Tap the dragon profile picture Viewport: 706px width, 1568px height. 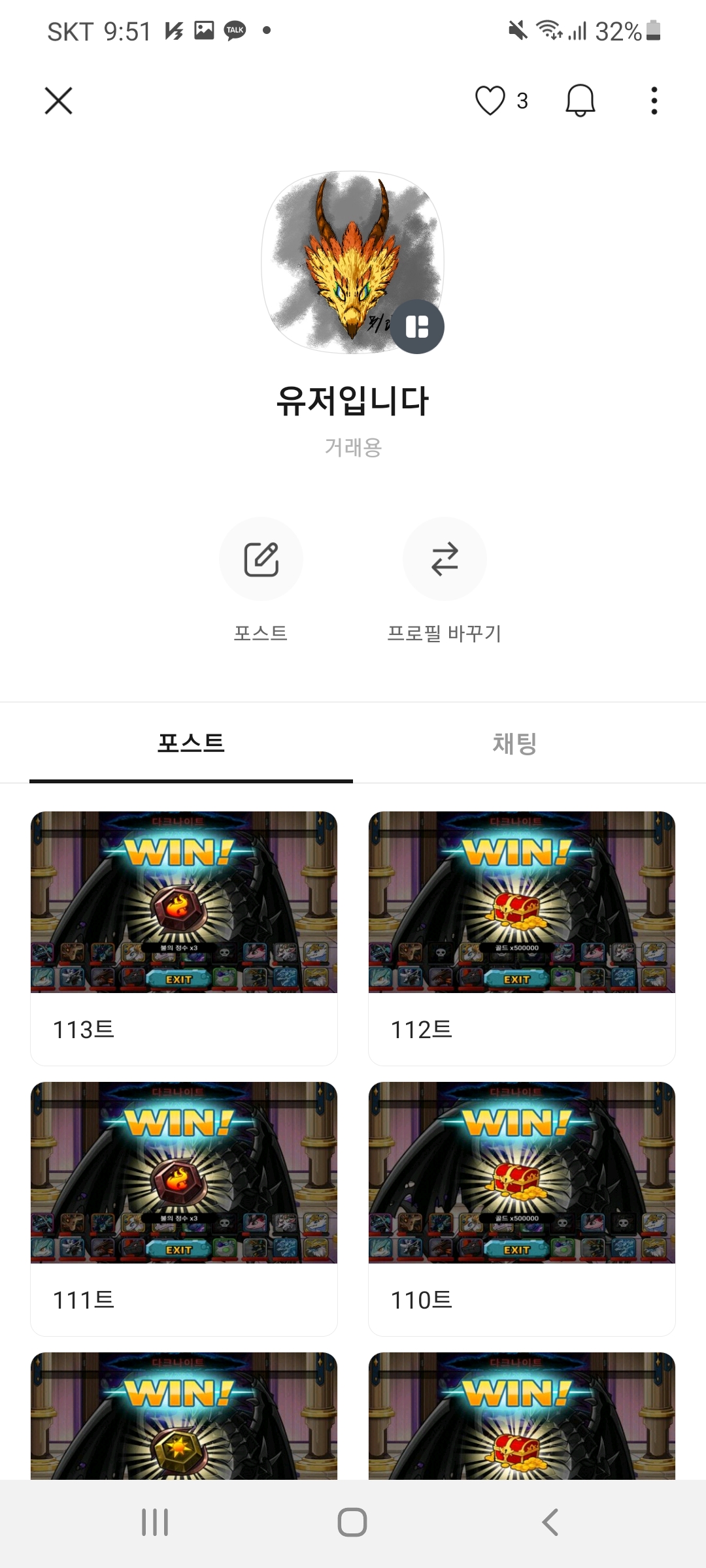pyautogui.click(x=353, y=262)
